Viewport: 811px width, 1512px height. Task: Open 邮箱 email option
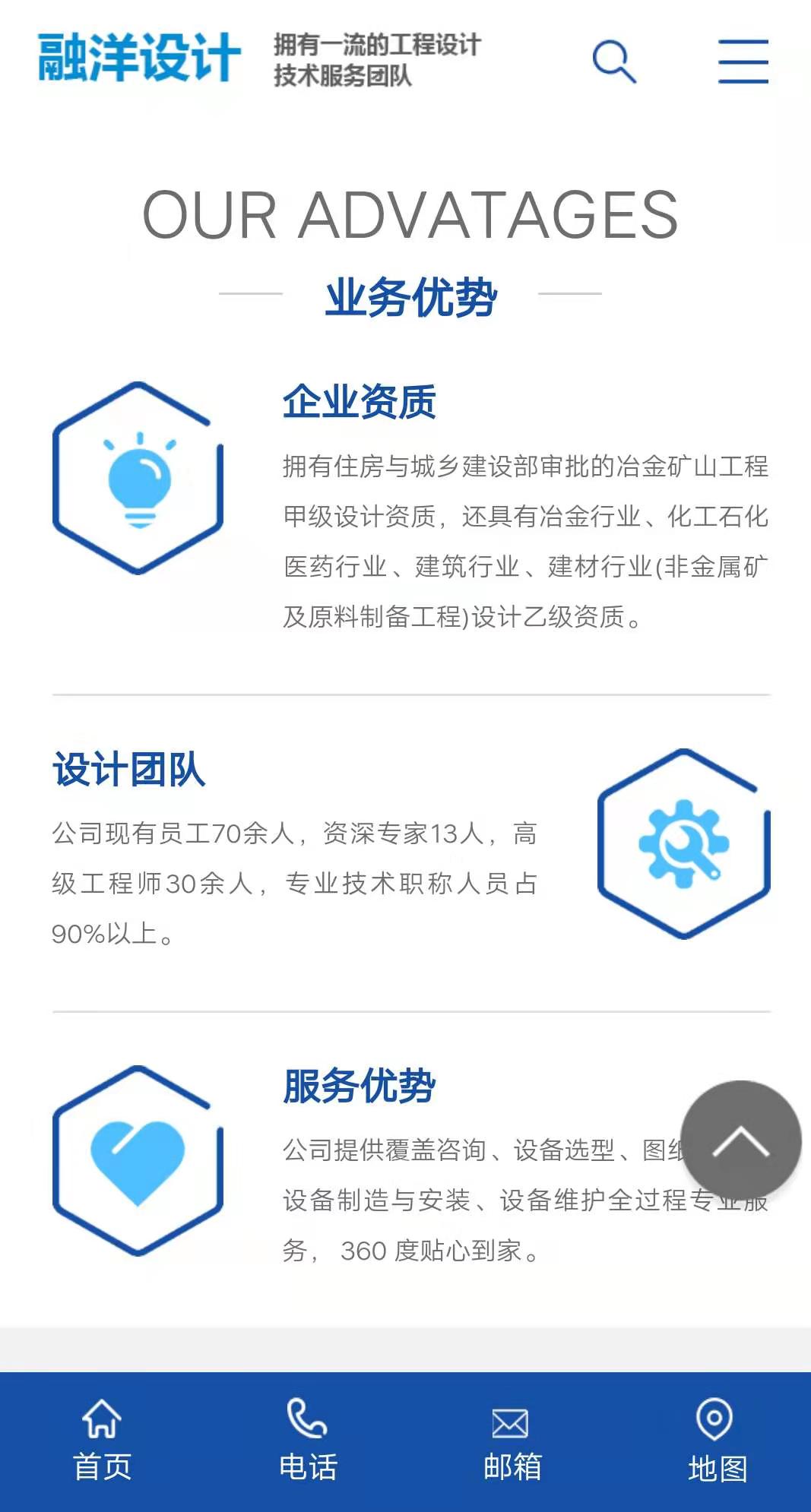tap(512, 1441)
